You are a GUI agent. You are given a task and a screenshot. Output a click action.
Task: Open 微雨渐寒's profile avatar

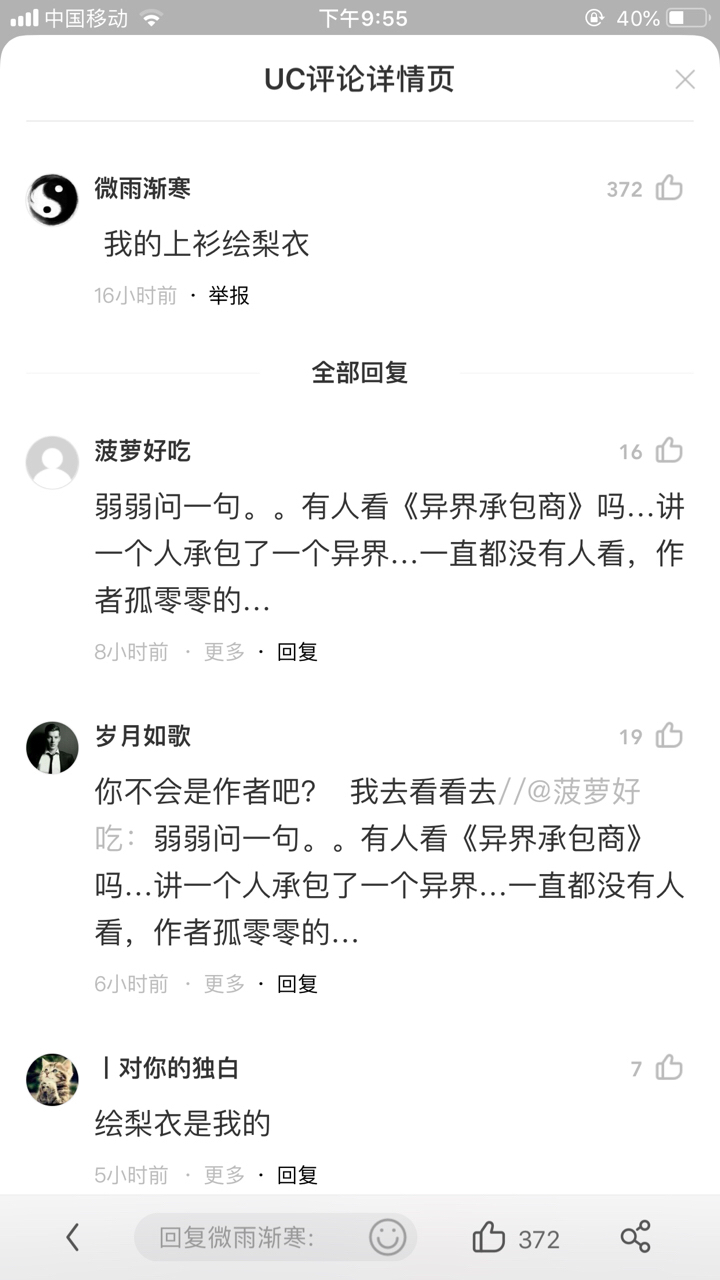52,199
